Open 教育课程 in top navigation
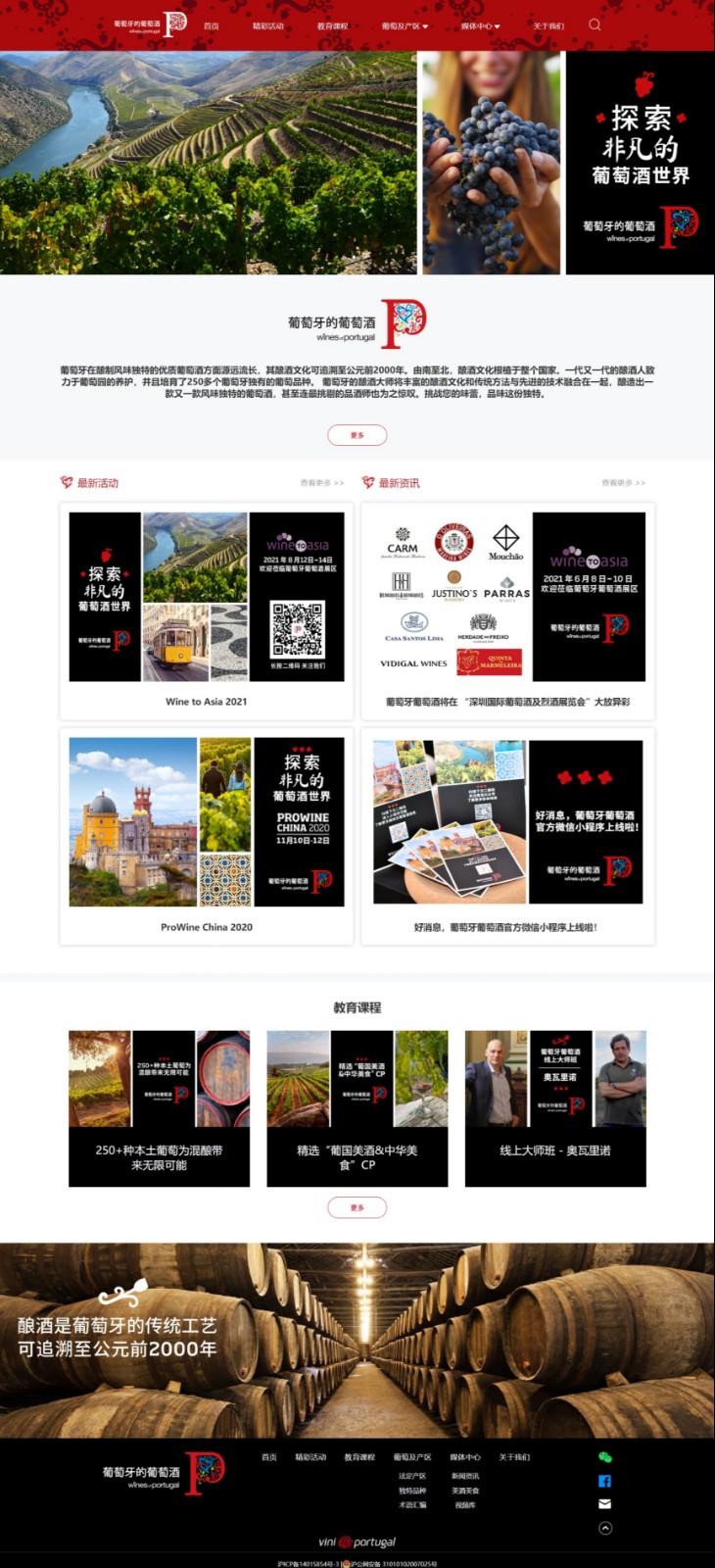715x1568 pixels. pos(332,26)
